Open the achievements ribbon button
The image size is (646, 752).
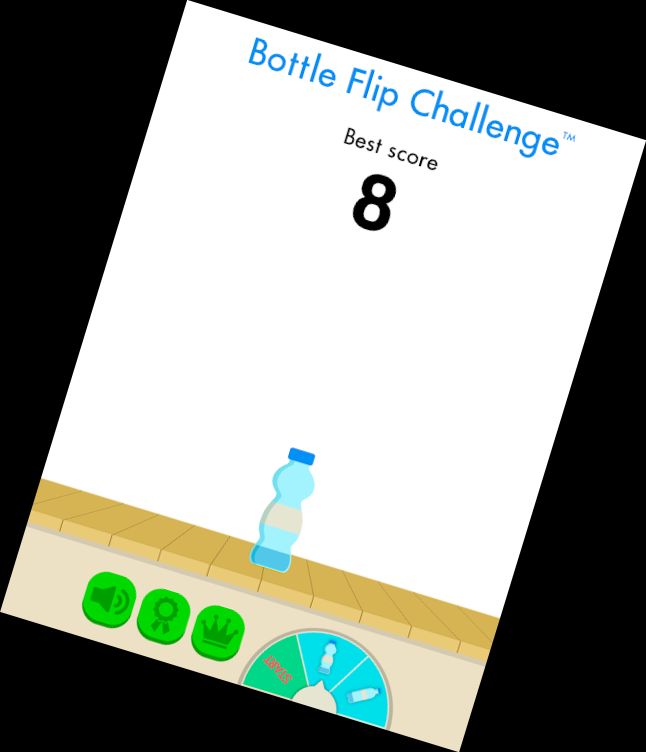[x=163, y=615]
